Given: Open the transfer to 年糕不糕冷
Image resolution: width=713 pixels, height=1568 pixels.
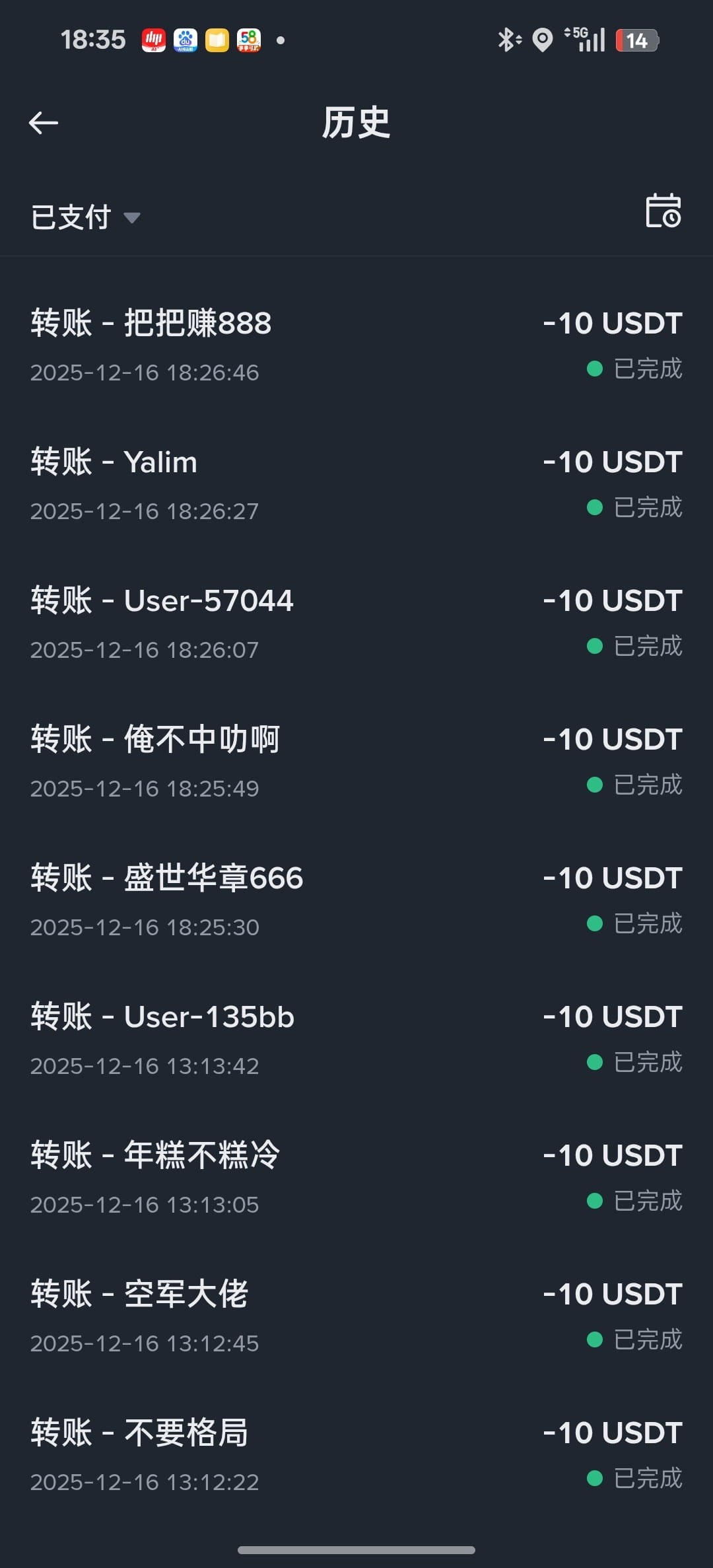Looking at the screenshot, I should coord(356,1178).
